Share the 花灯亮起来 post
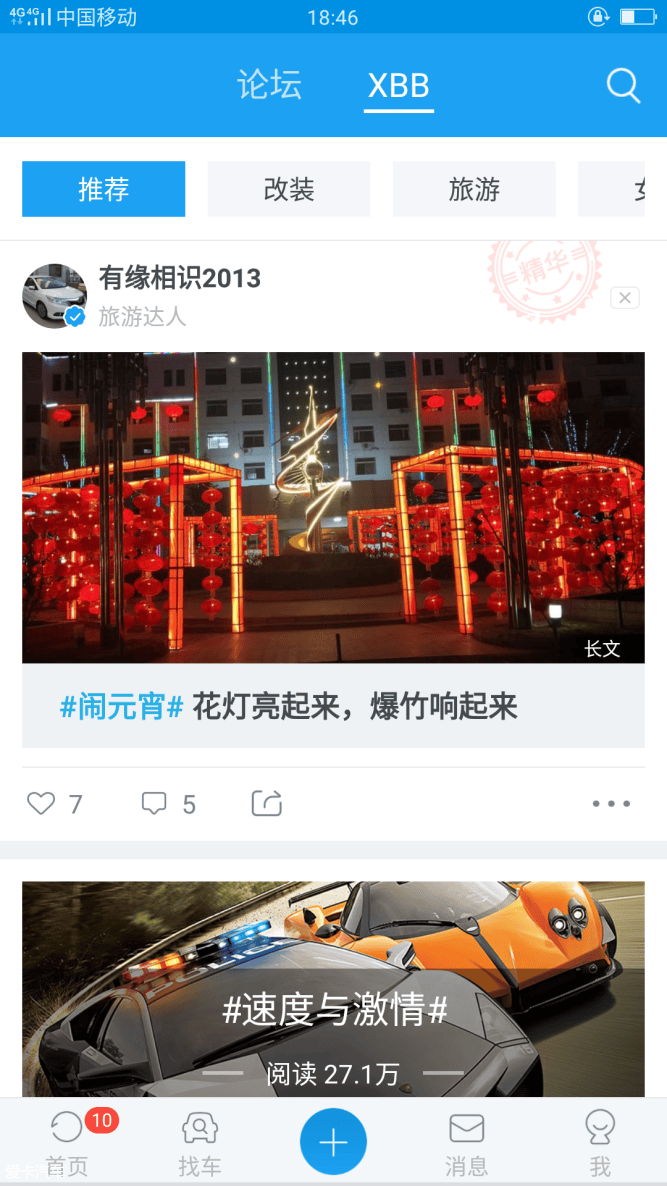Screen dimensions: 667x1186 (267, 803)
